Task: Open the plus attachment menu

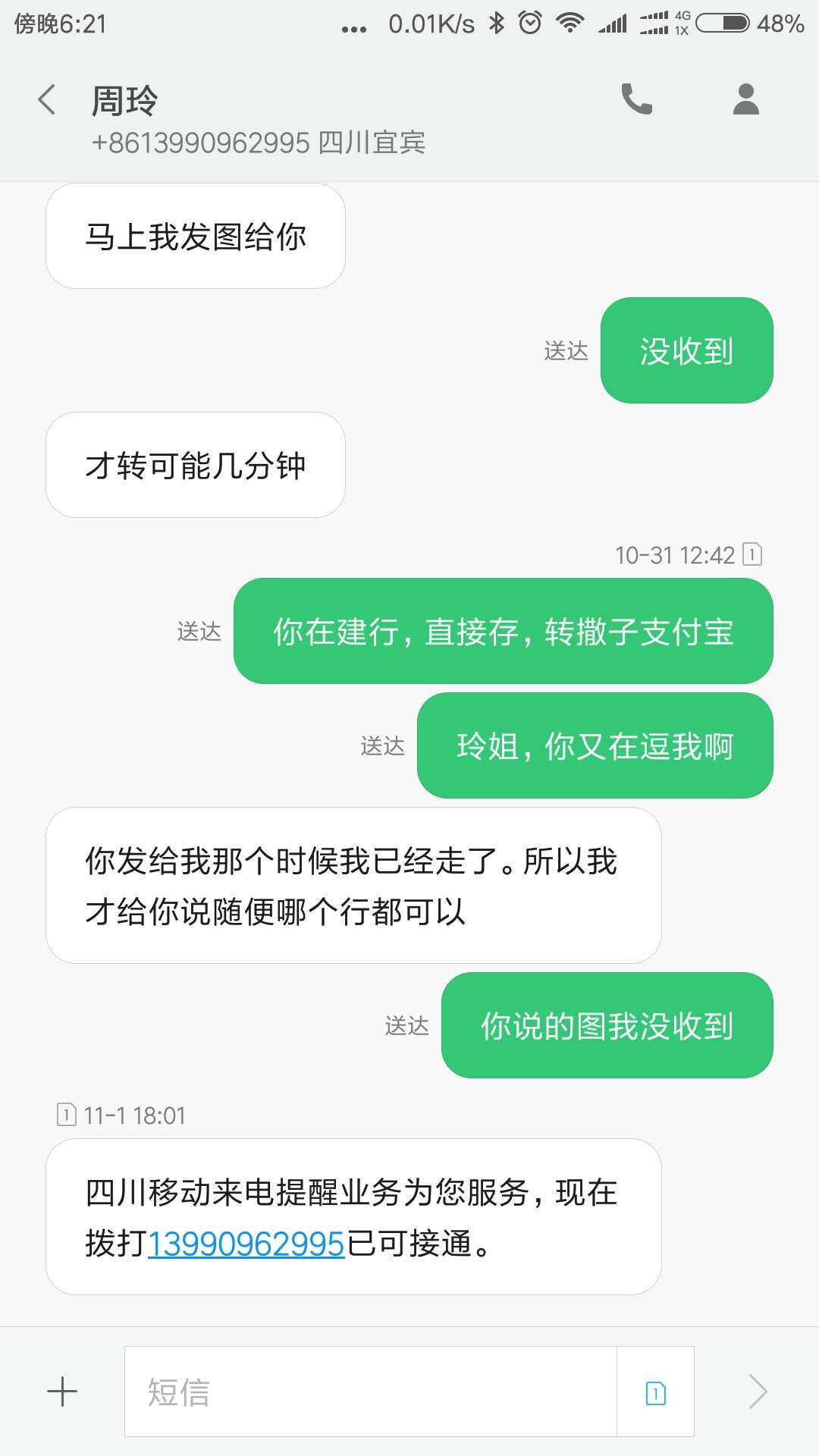Action: 62,1392
